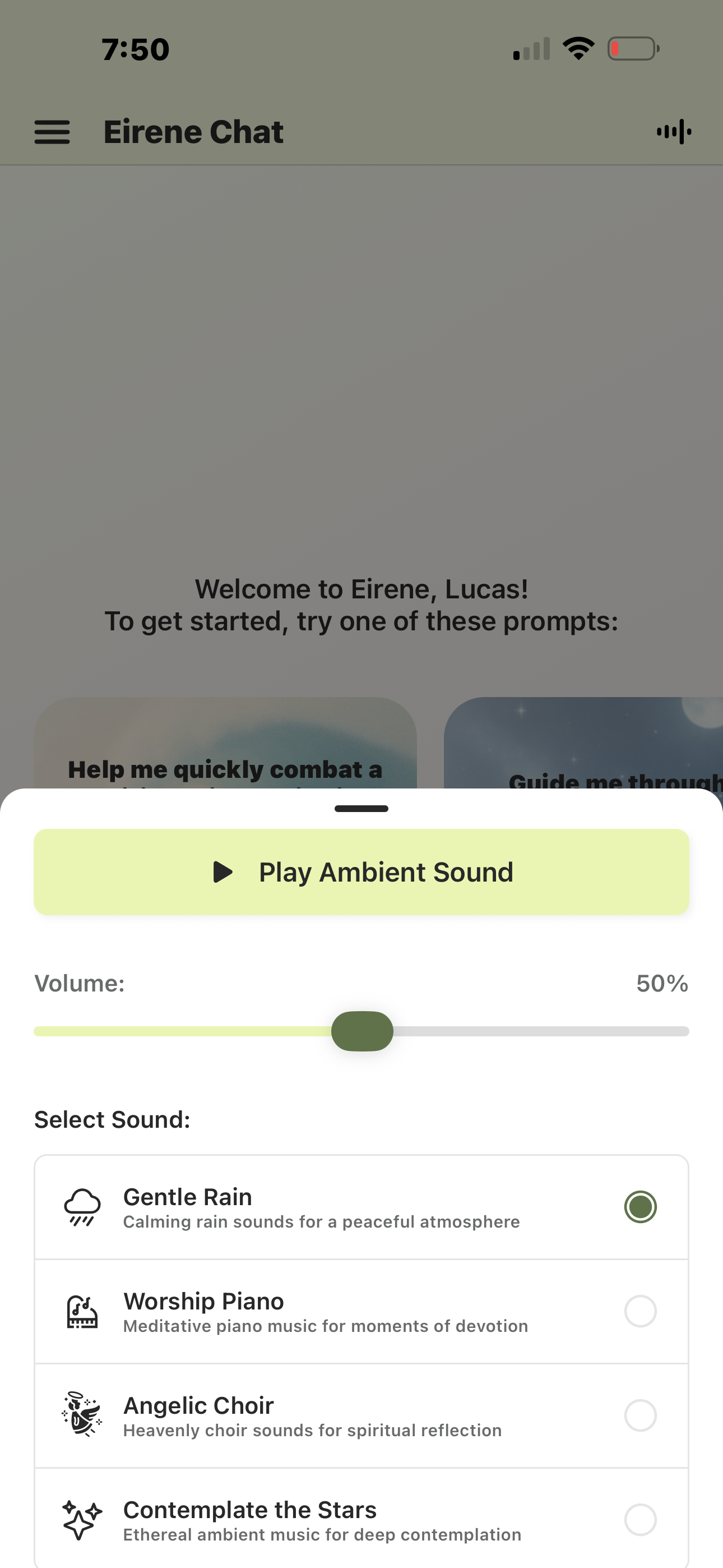Screen dimensions: 723x1568
Task: Tap the 7:50 clock in the status bar
Action: click(135, 49)
